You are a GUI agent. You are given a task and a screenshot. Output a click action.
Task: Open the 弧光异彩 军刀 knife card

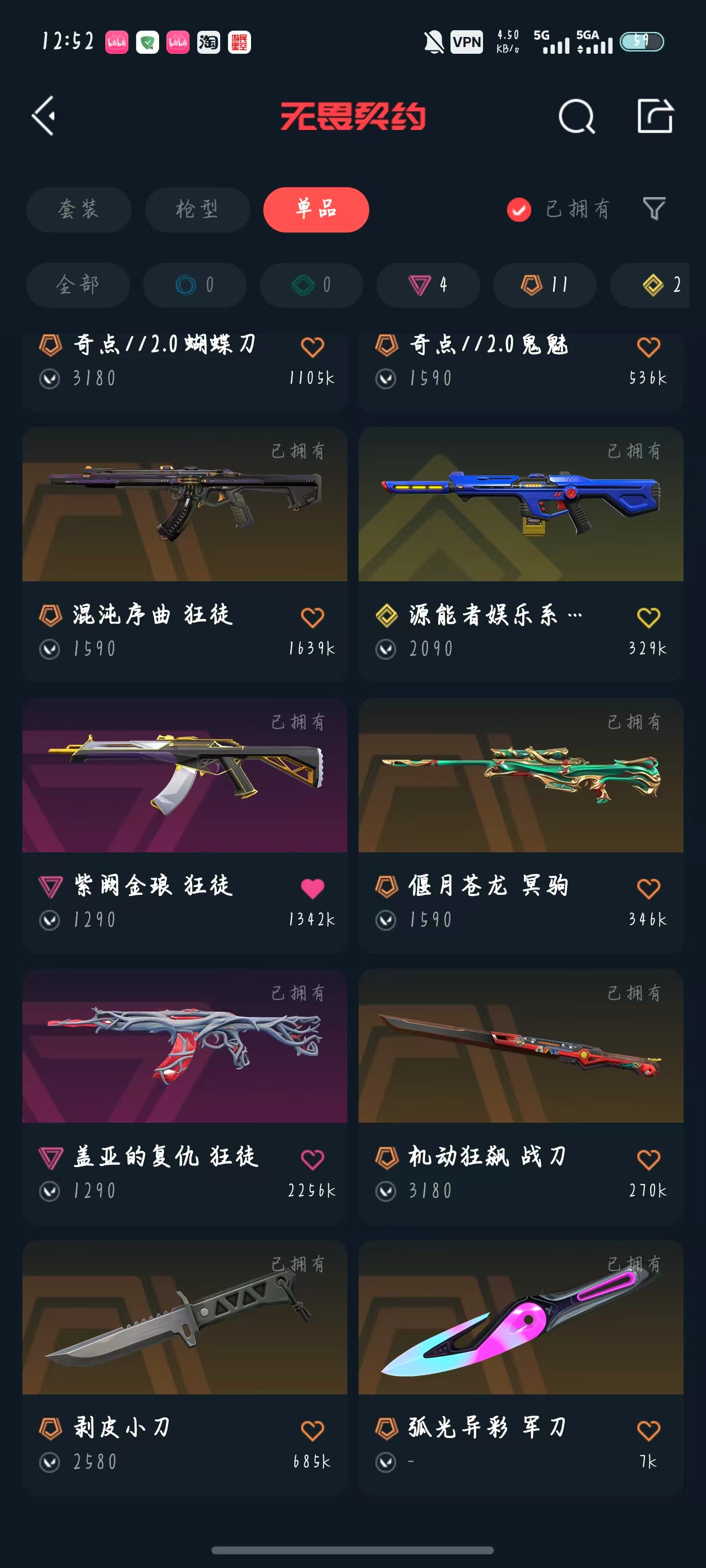tap(520, 1318)
